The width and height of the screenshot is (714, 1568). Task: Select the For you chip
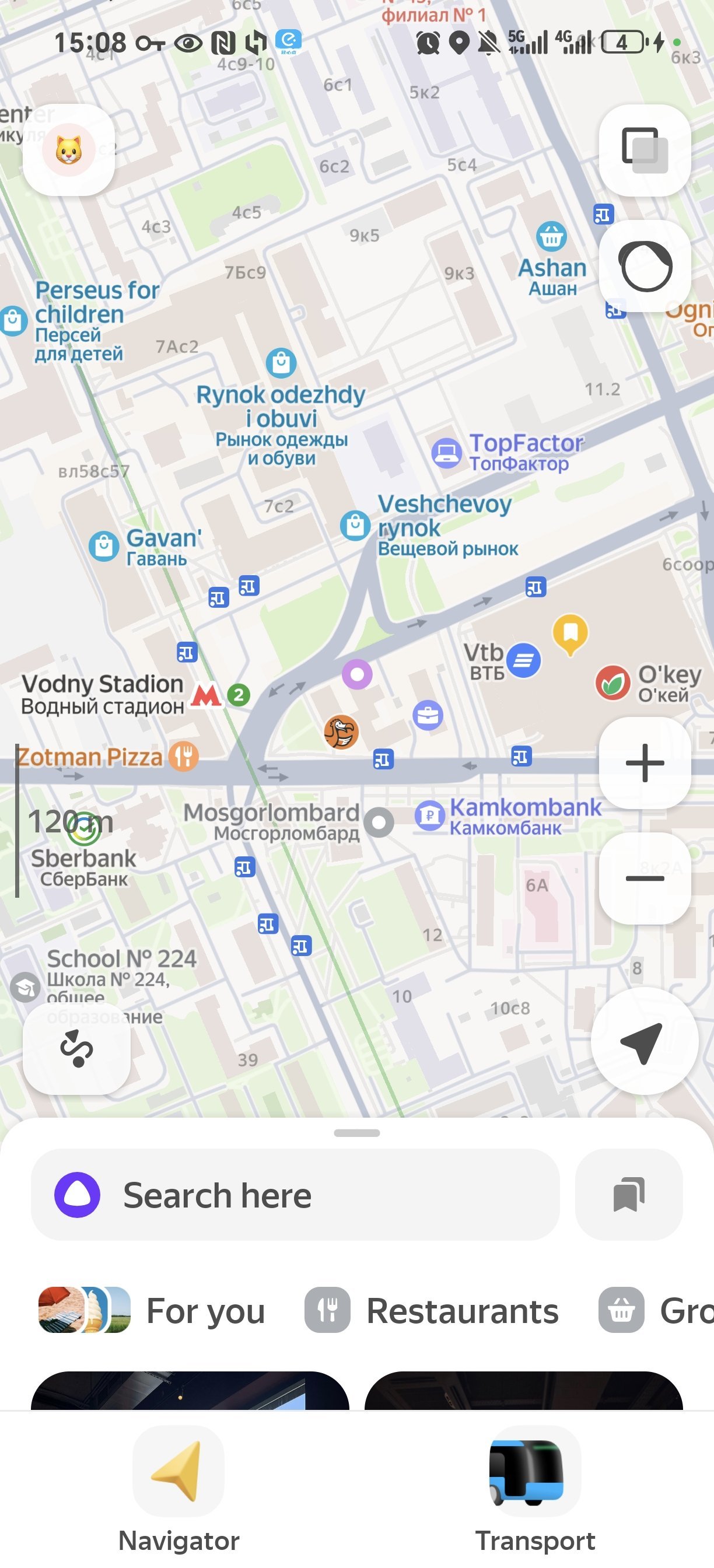point(152,1310)
